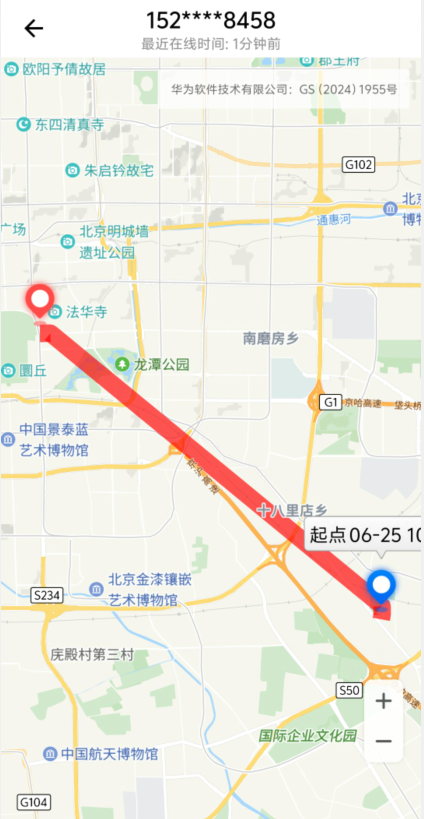Viewport: 424px width, 819px height.
Task: Zoom out with the minus button
Action: pyautogui.click(x=384, y=741)
